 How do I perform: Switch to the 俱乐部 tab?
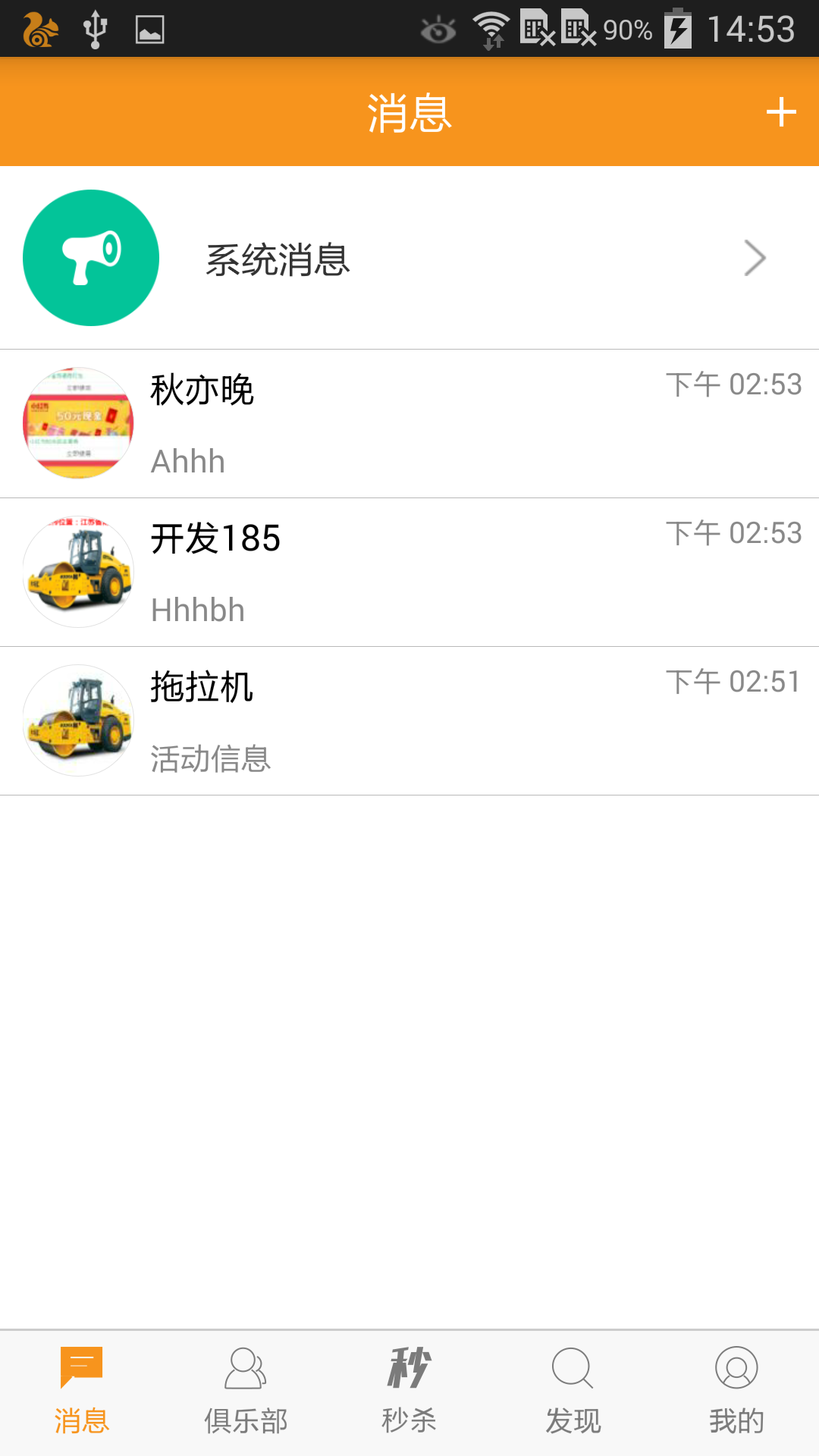pos(246,1392)
